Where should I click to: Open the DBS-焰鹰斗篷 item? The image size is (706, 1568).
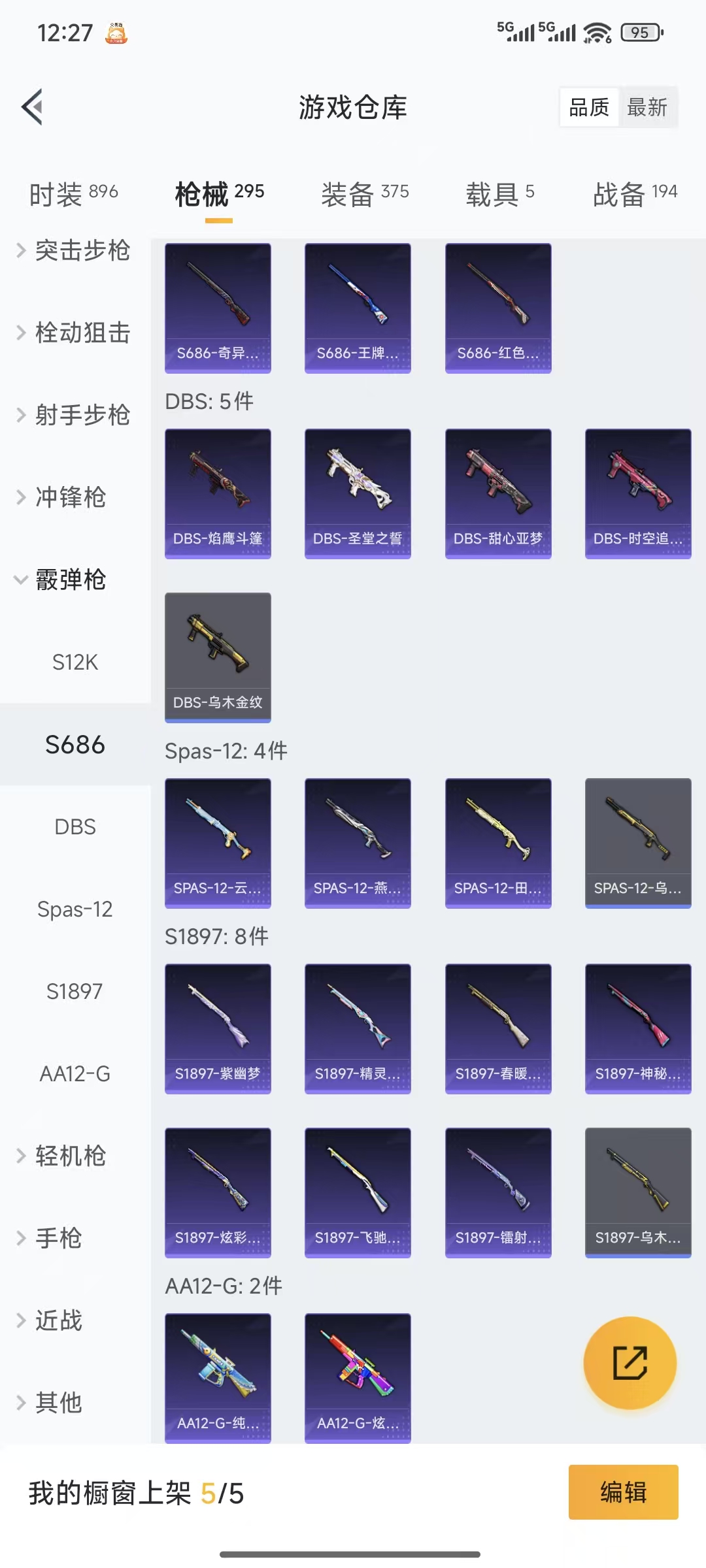(x=218, y=493)
